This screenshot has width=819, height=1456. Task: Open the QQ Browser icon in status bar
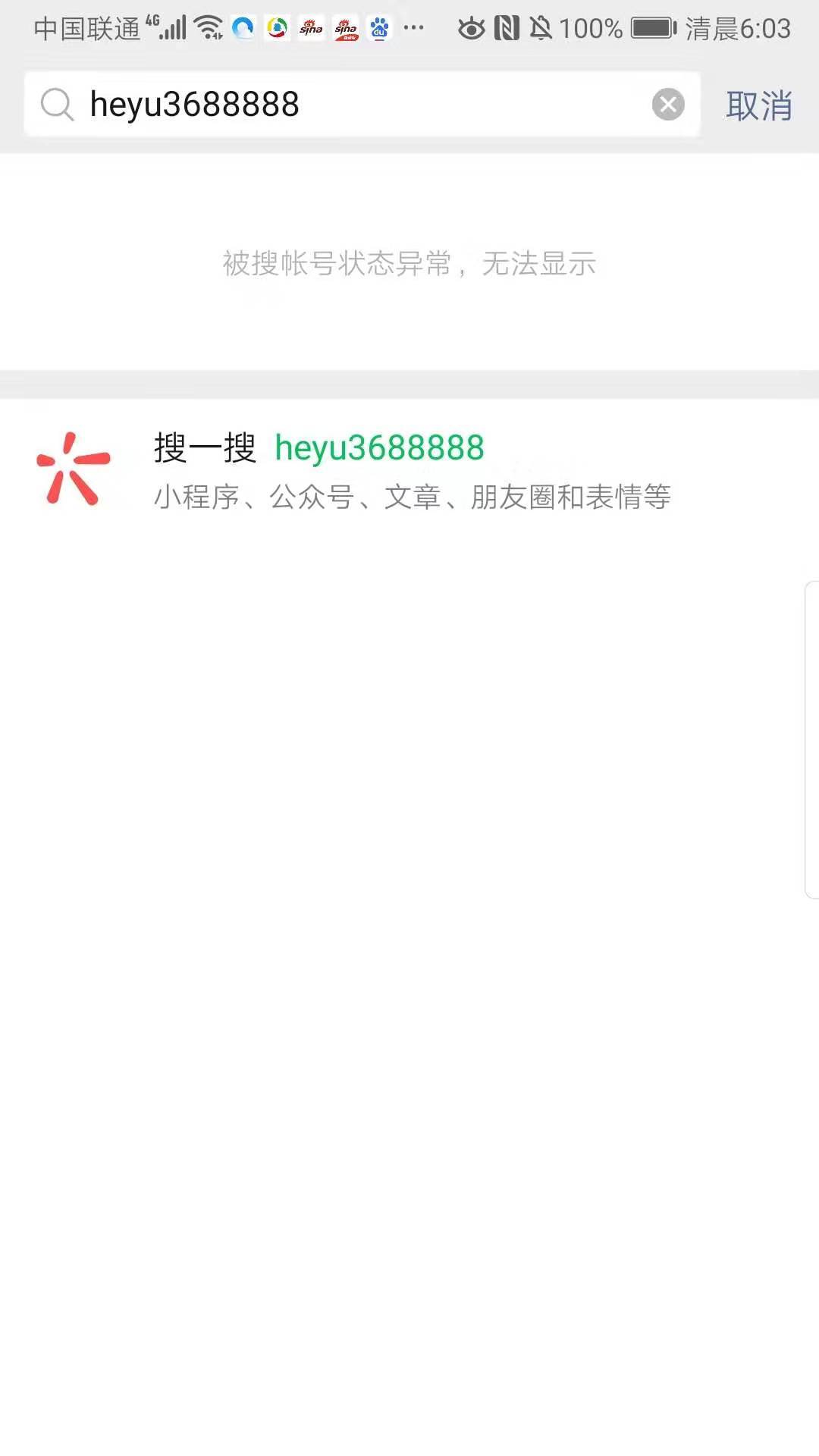click(244, 29)
